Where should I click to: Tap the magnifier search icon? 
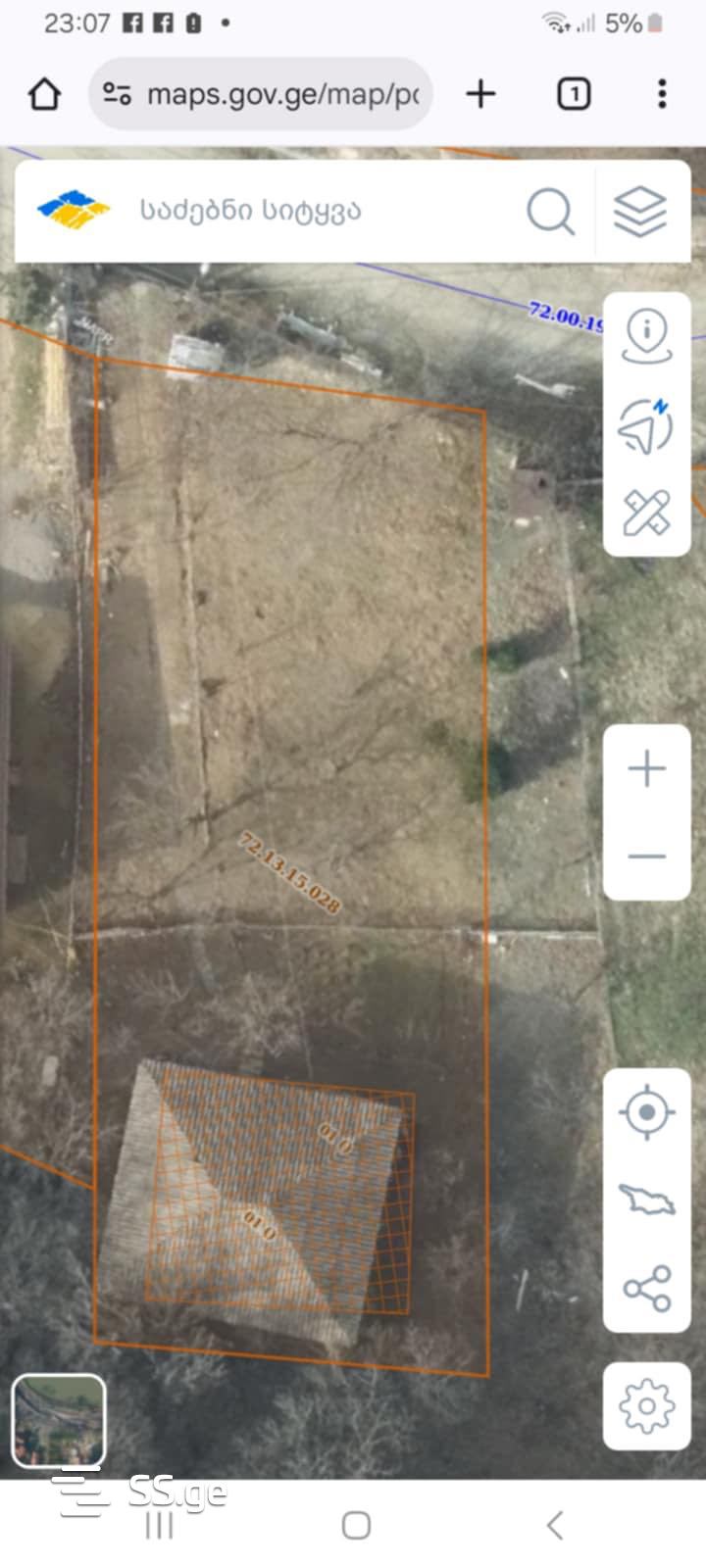click(x=550, y=211)
